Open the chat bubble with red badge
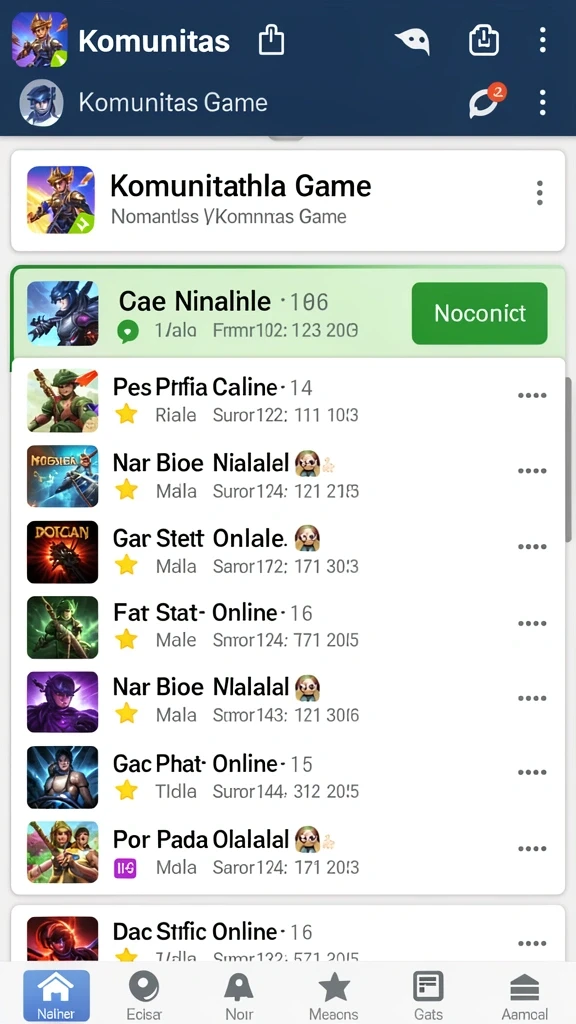Viewport: 576px width, 1024px height. (x=487, y=102)
